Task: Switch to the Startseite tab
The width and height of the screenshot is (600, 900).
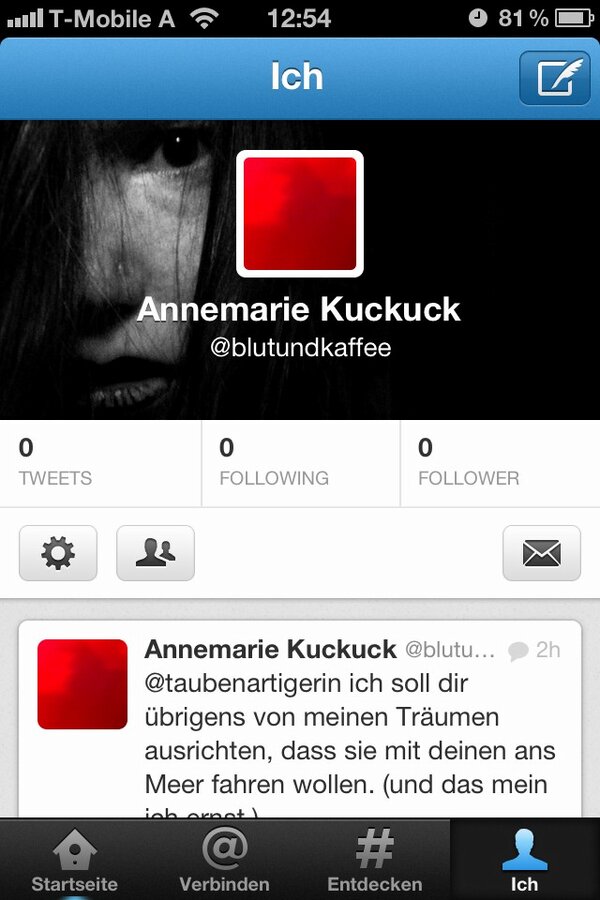Action: click(75, 860)
